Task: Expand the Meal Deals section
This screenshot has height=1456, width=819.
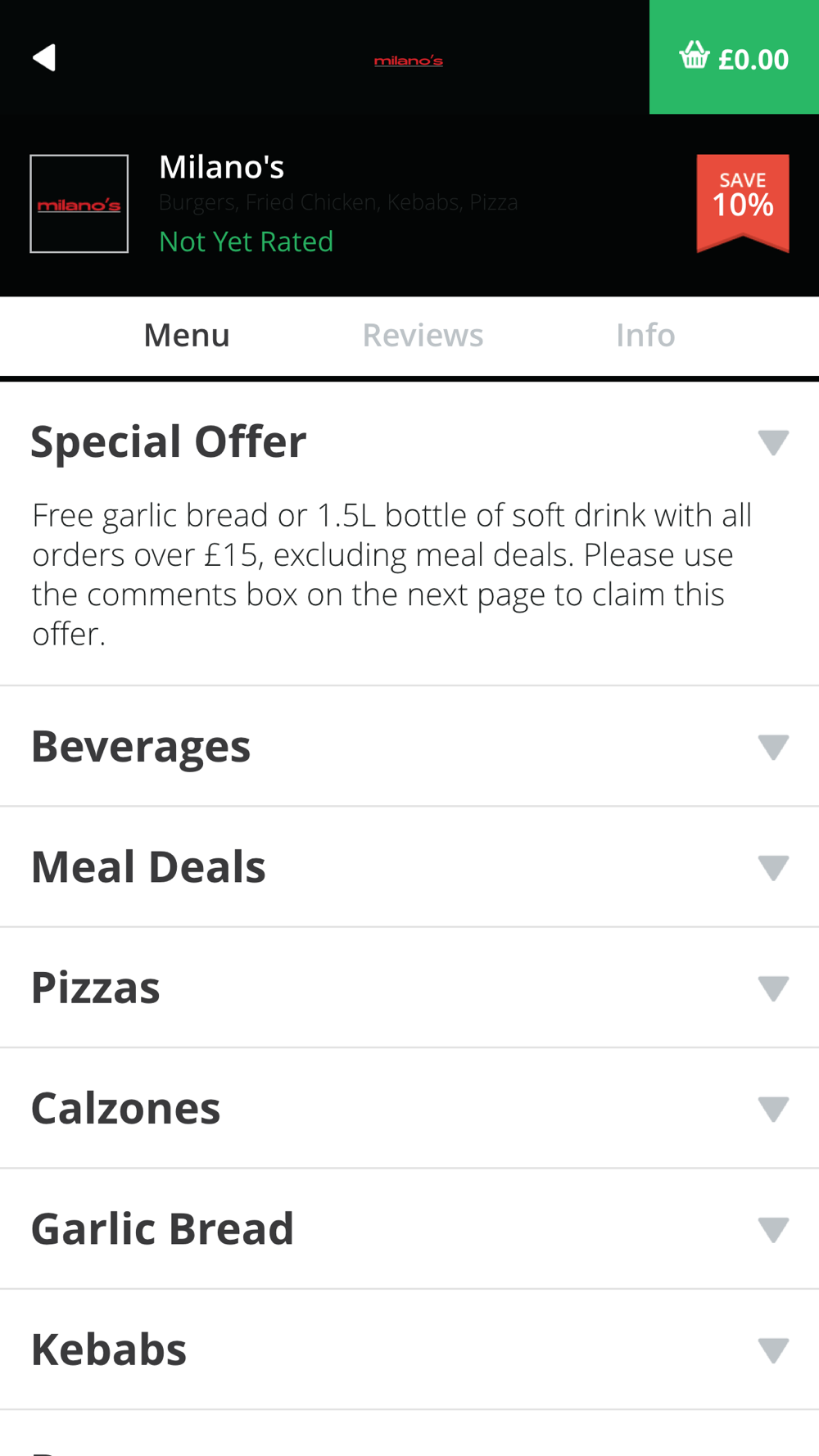Action: point(409,867)
